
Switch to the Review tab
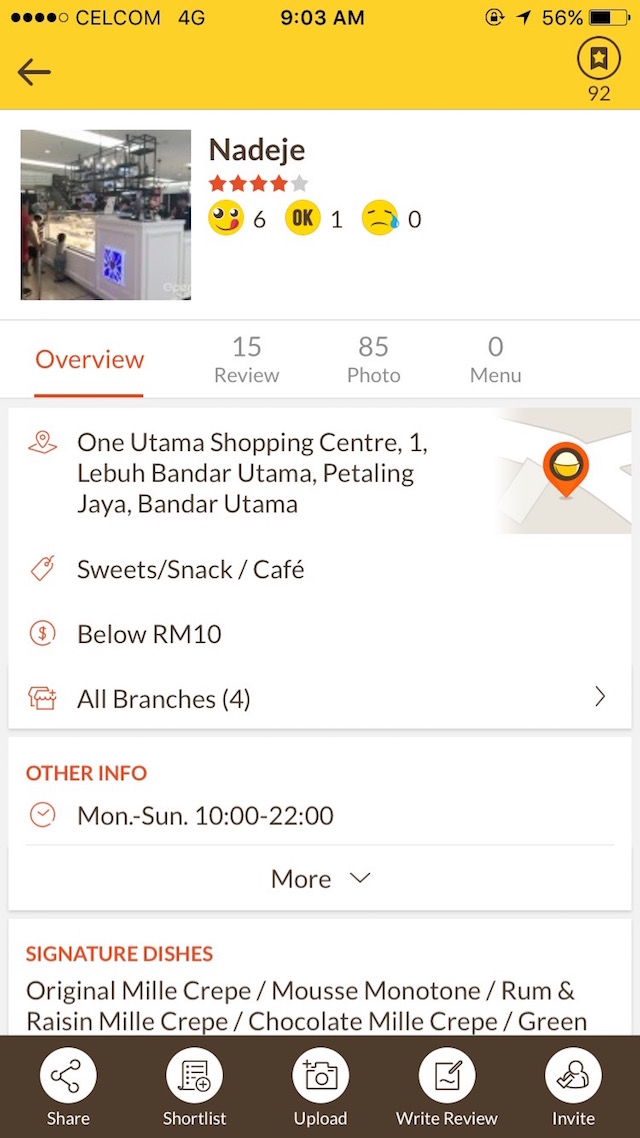(246, 360)
